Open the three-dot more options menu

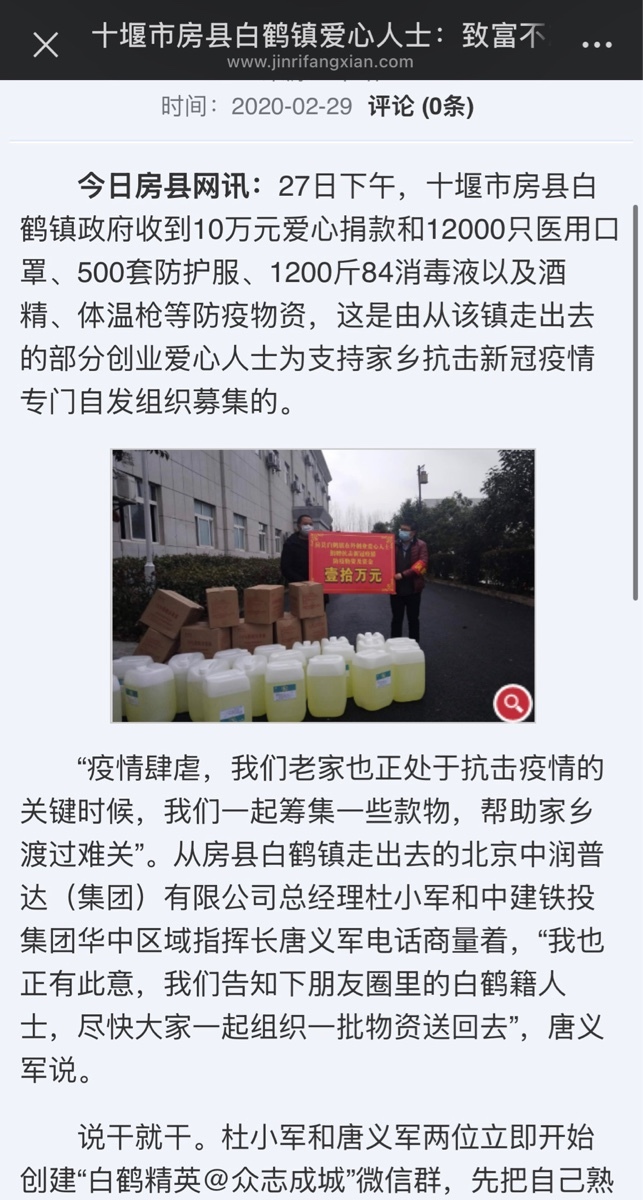pyautogui.click(x=596, y=44)
